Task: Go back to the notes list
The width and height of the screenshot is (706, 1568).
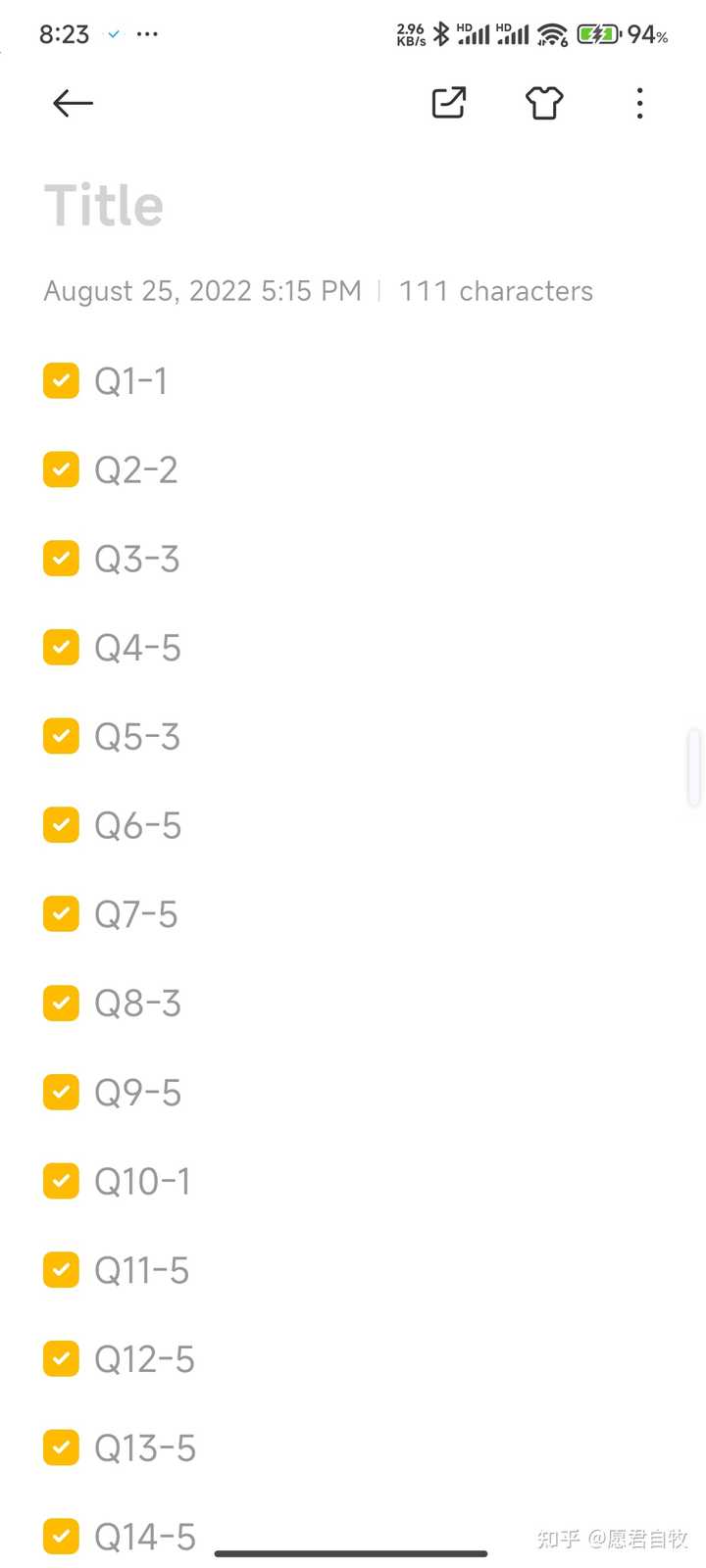Action: pos(73,103)
